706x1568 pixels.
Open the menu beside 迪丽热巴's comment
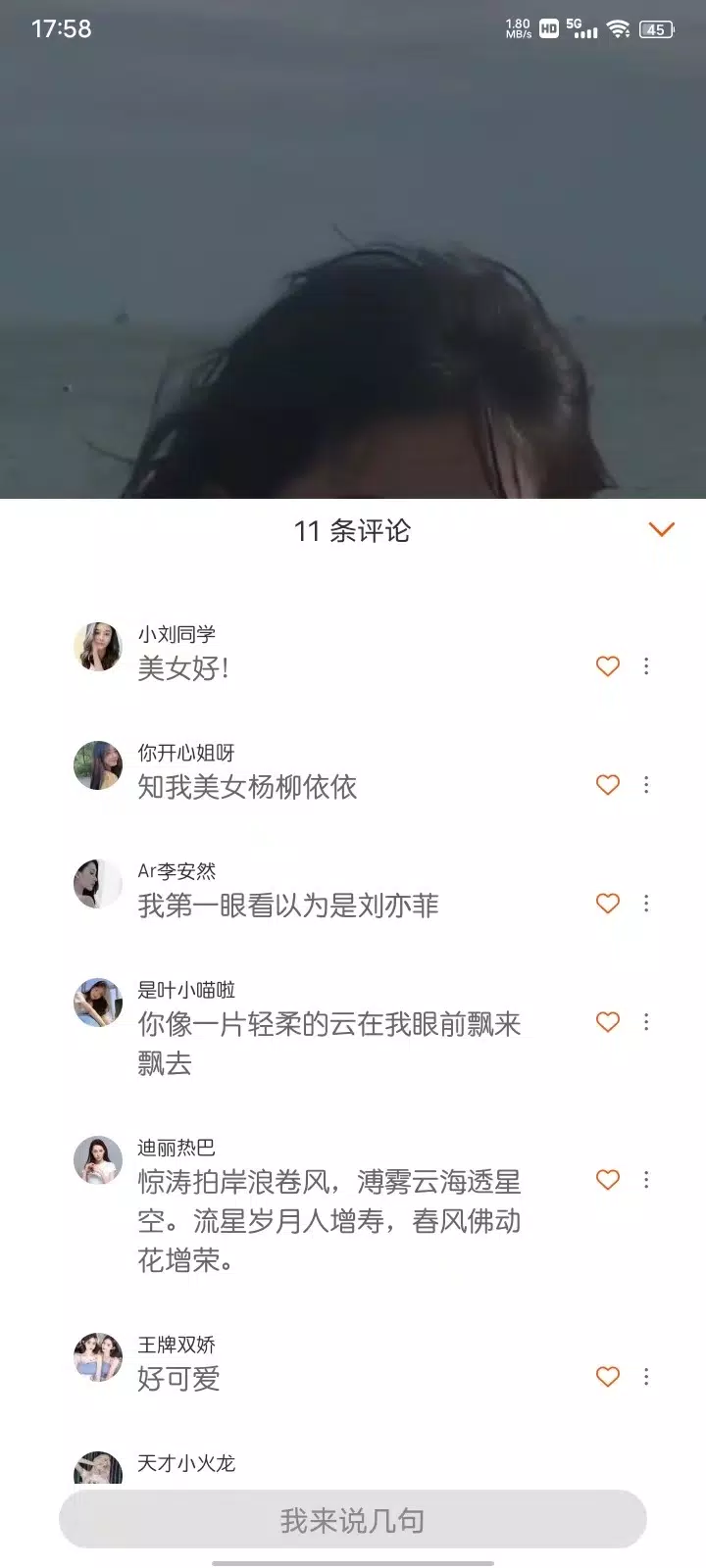click(x=646, y=1180)
